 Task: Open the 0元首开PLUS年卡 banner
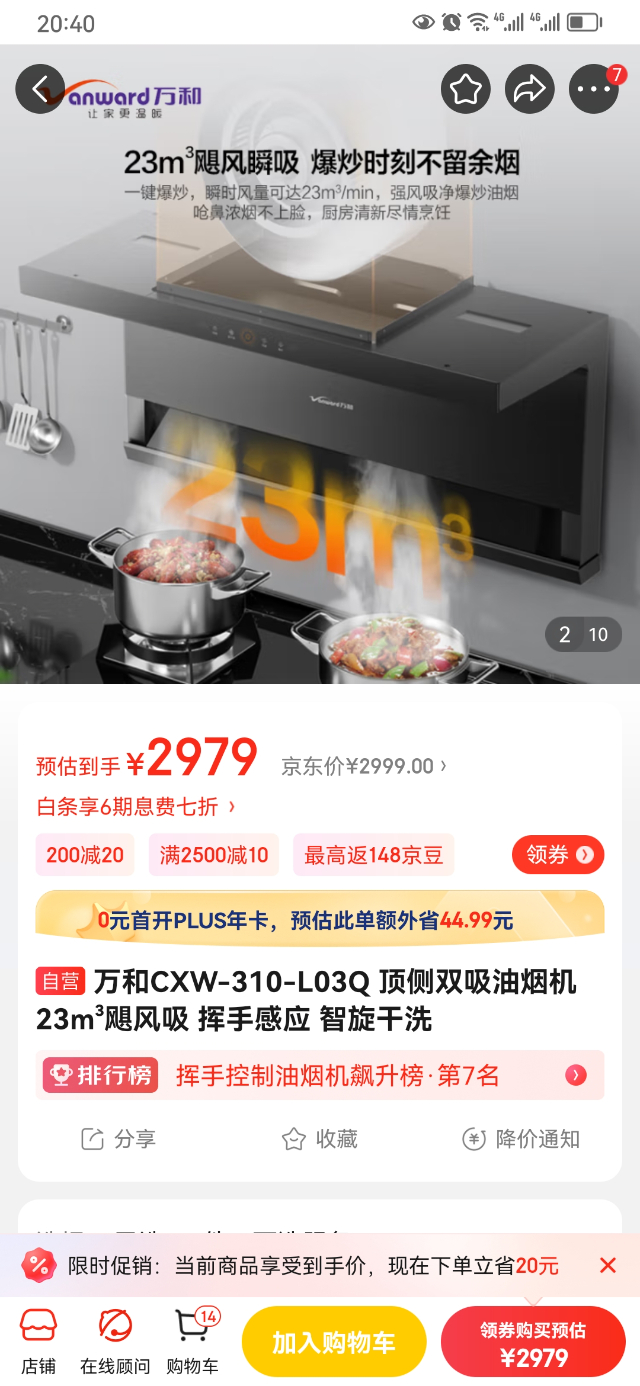[x=320, y=919]
